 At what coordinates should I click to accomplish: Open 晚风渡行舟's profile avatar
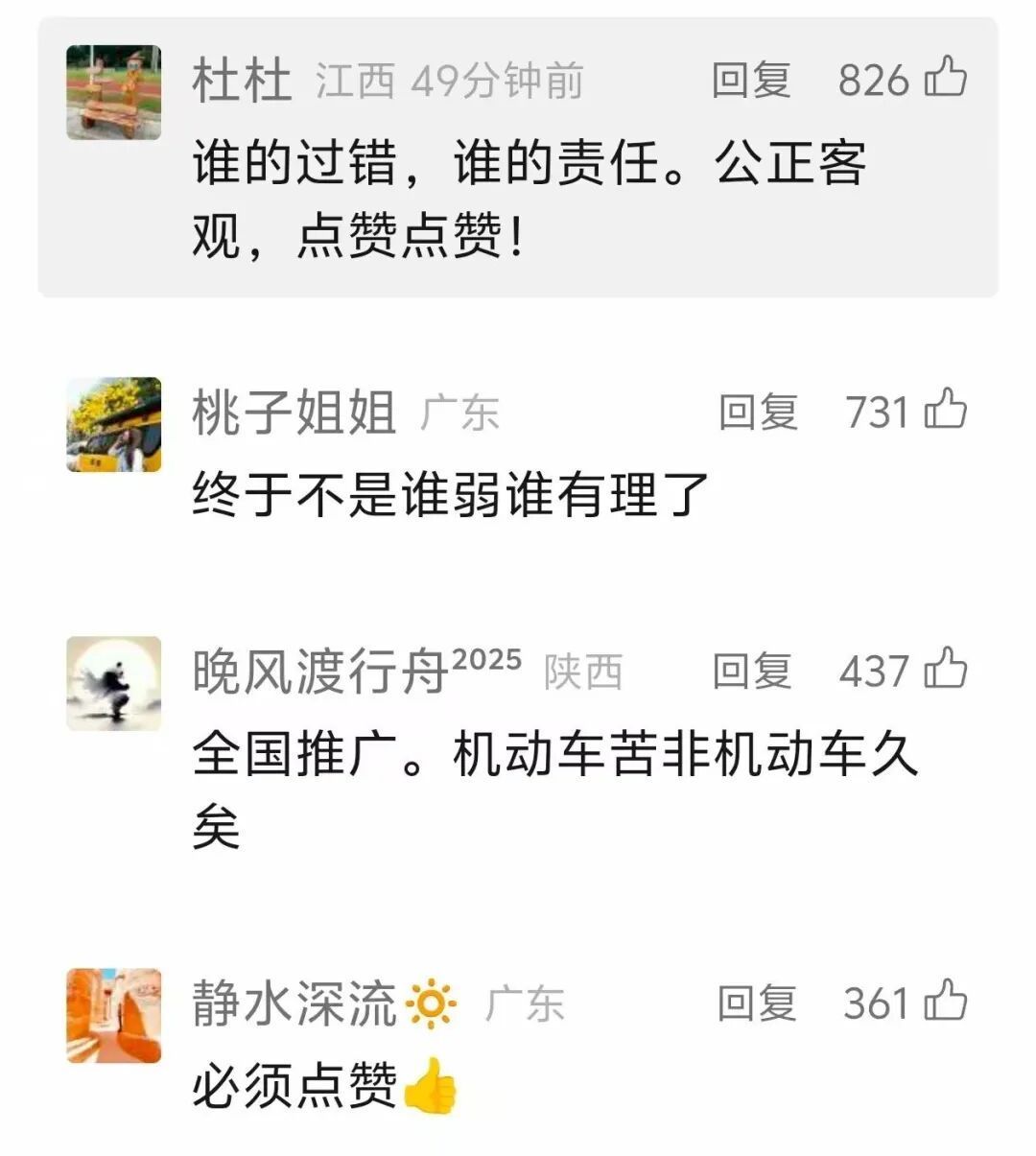click(x=113, y=683)
